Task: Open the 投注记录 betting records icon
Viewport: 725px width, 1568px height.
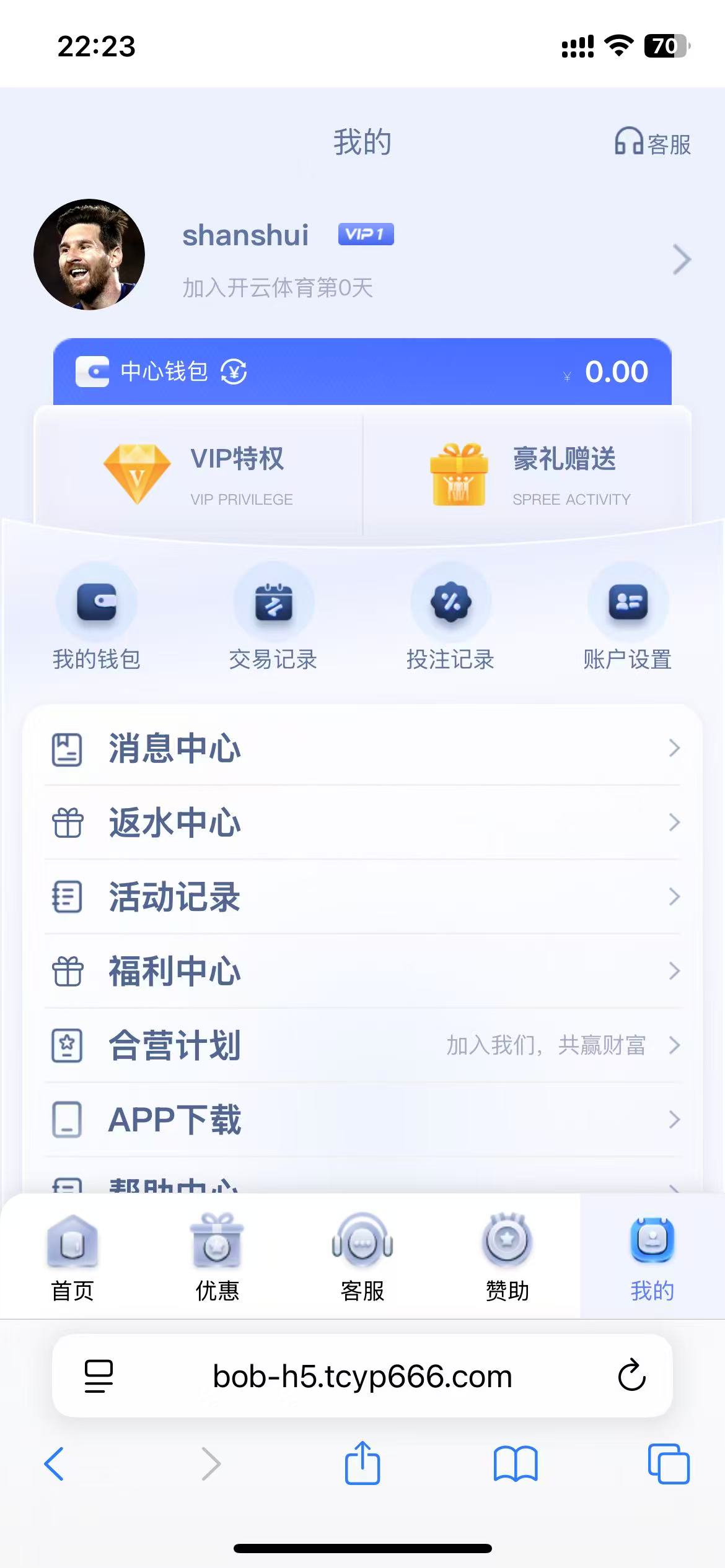Action: click(x=450, y=601)
